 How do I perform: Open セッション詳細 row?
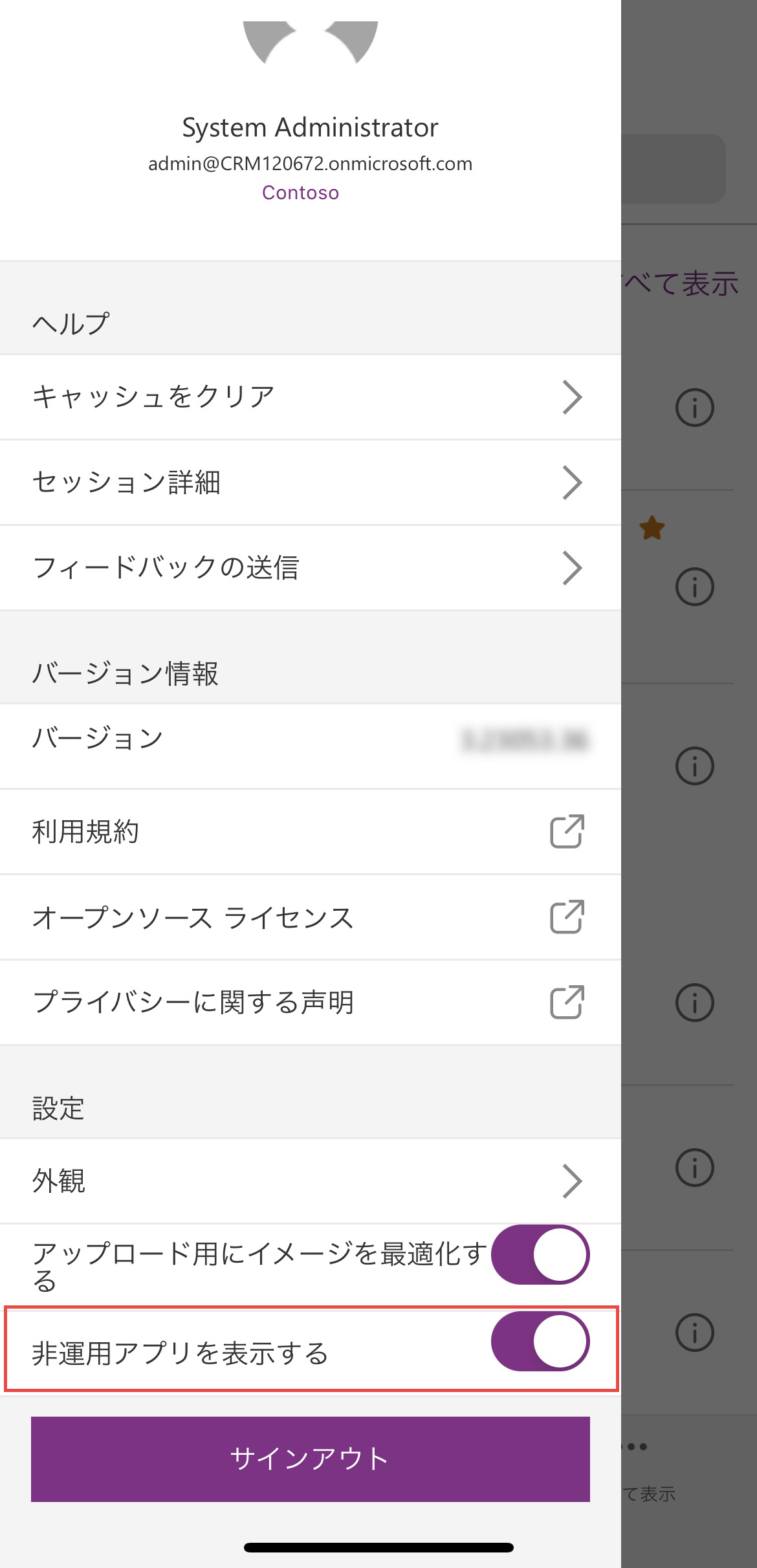(309, 483)
